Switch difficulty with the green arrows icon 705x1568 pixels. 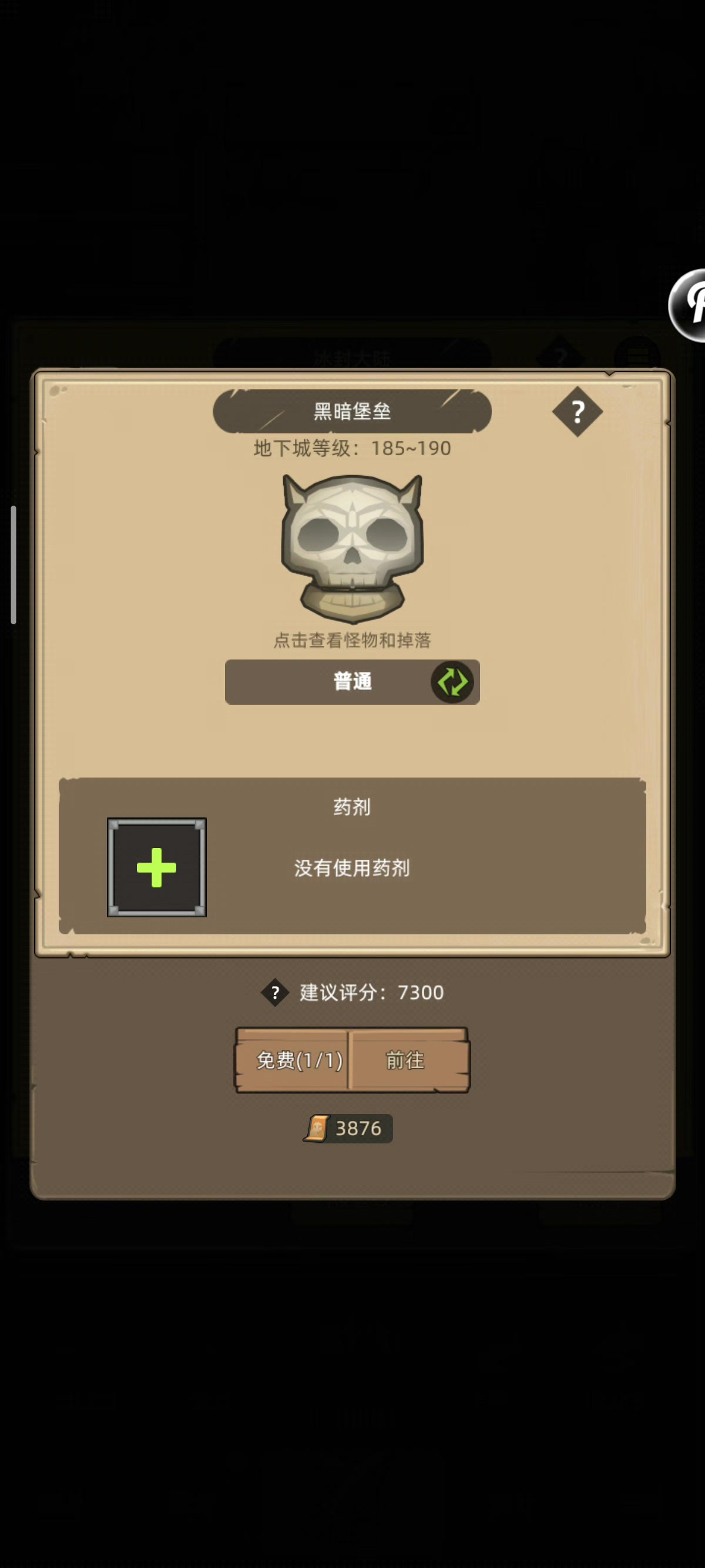pos(452,682)
